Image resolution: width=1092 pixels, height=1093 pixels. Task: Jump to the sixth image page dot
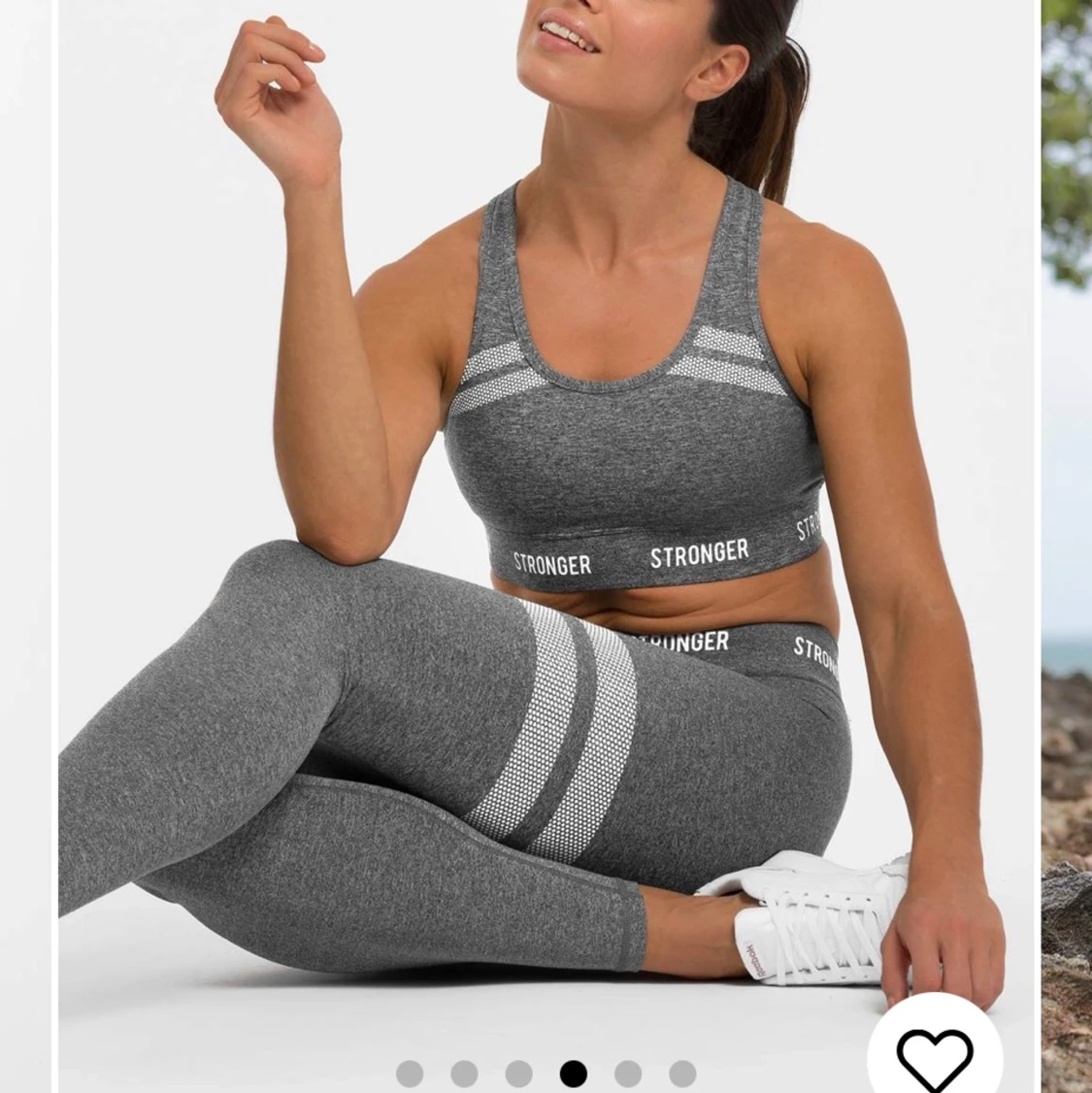(x=682, y=1074)
